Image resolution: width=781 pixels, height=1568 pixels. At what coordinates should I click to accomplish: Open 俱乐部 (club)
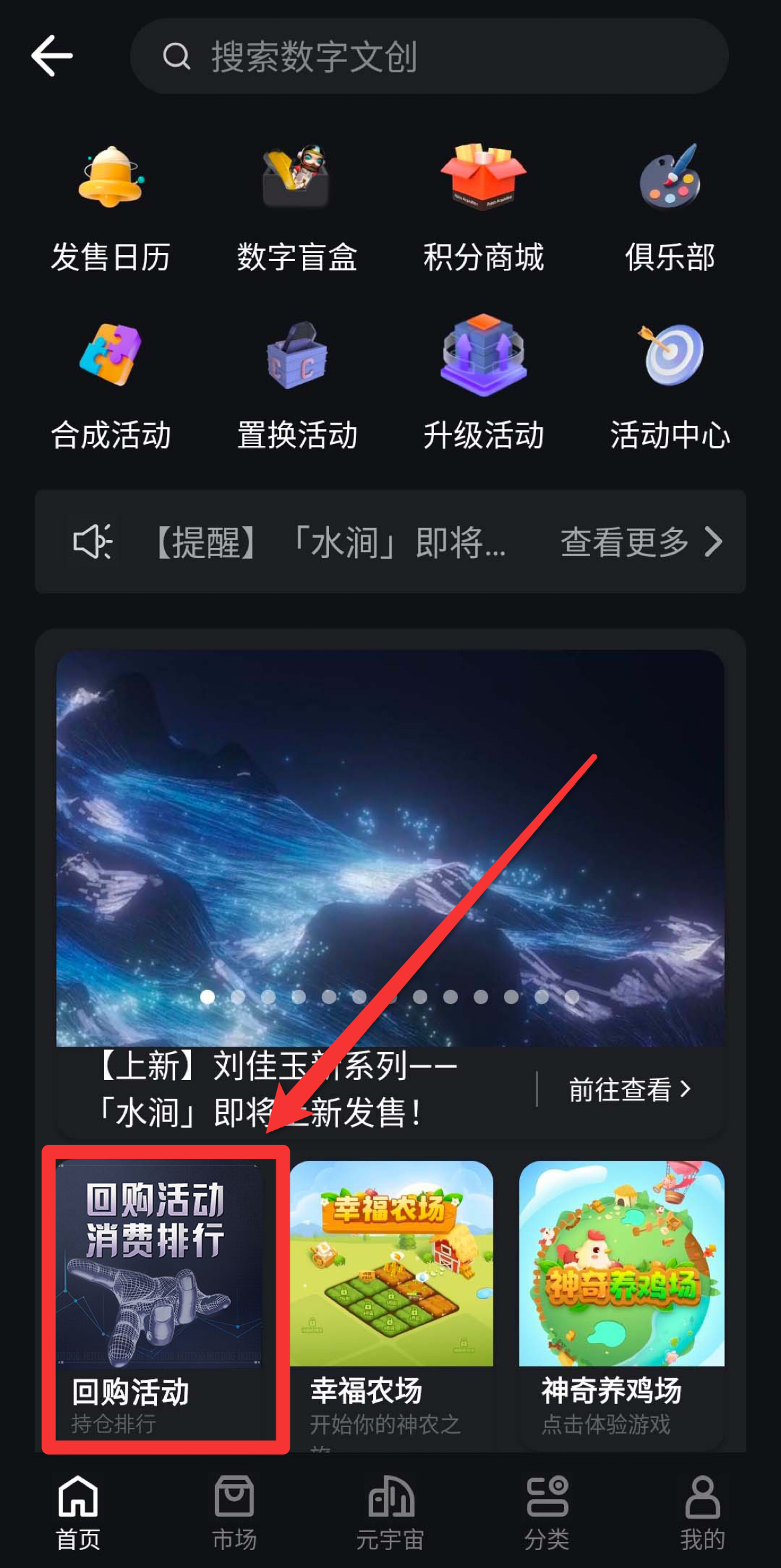pos(670,207)
